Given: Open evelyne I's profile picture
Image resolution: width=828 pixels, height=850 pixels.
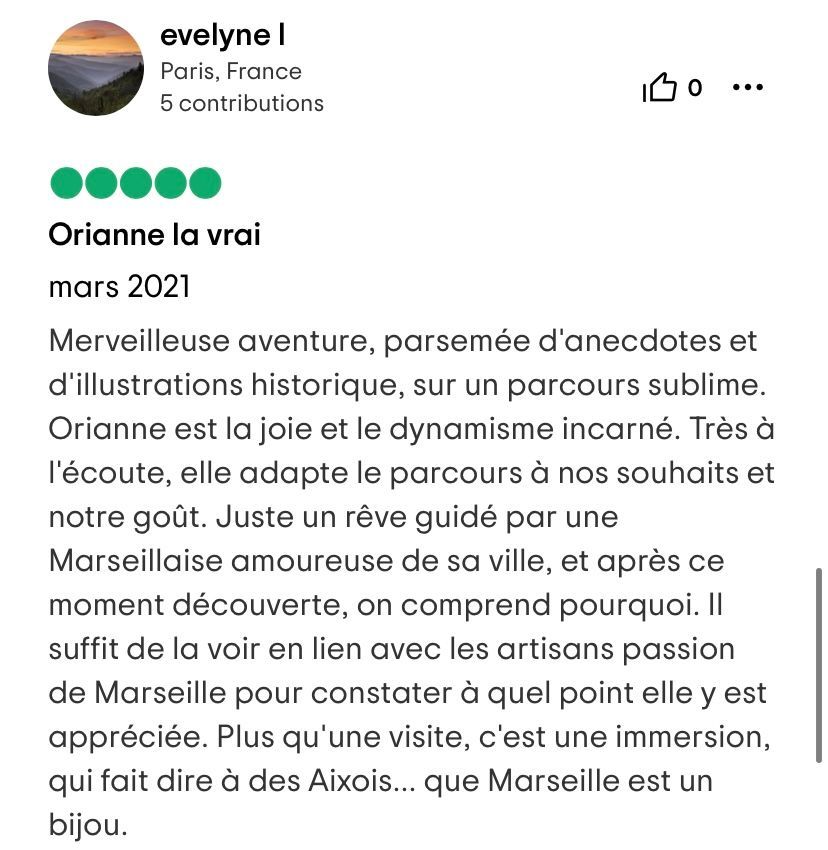Looking at the screenshot, I should [96, 68].
